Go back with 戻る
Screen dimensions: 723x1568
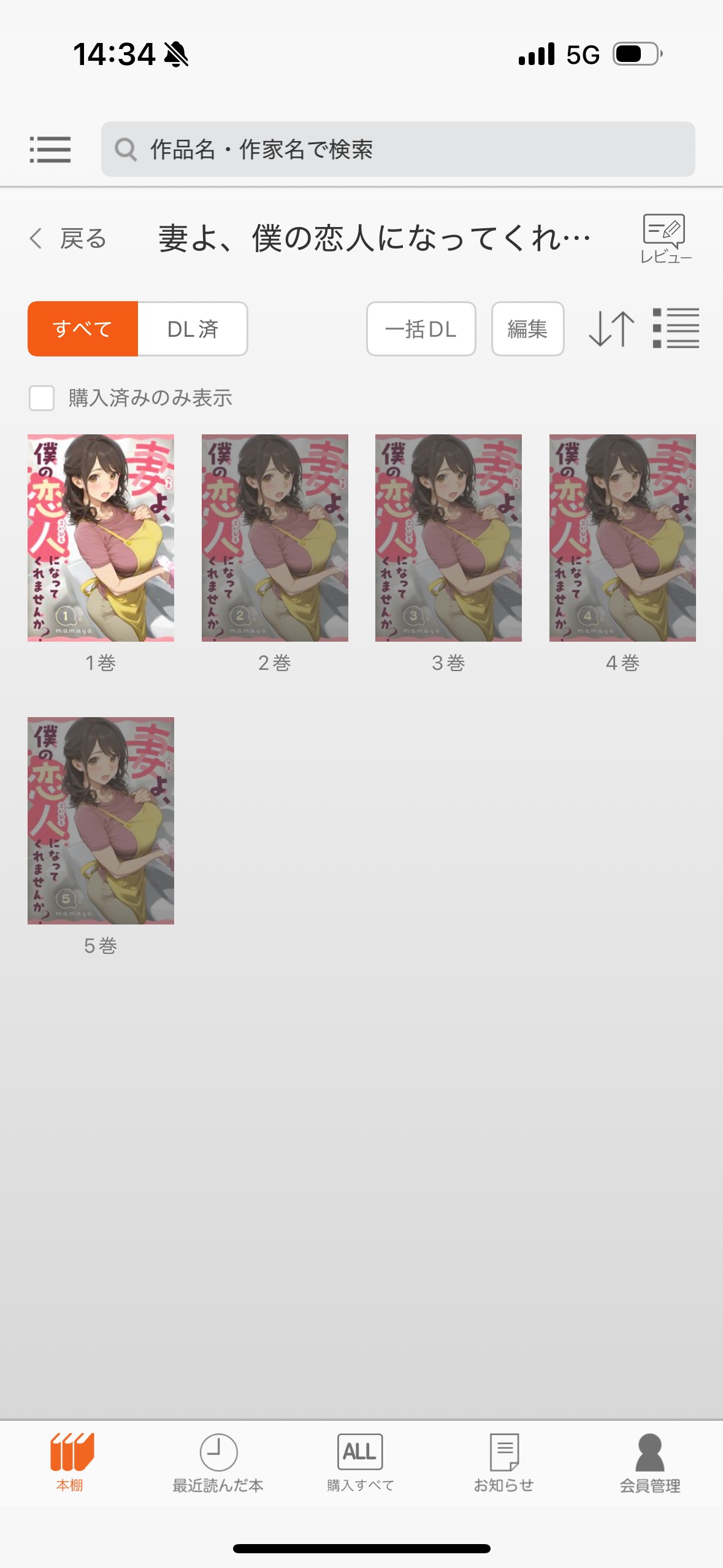tap(68, 239)
